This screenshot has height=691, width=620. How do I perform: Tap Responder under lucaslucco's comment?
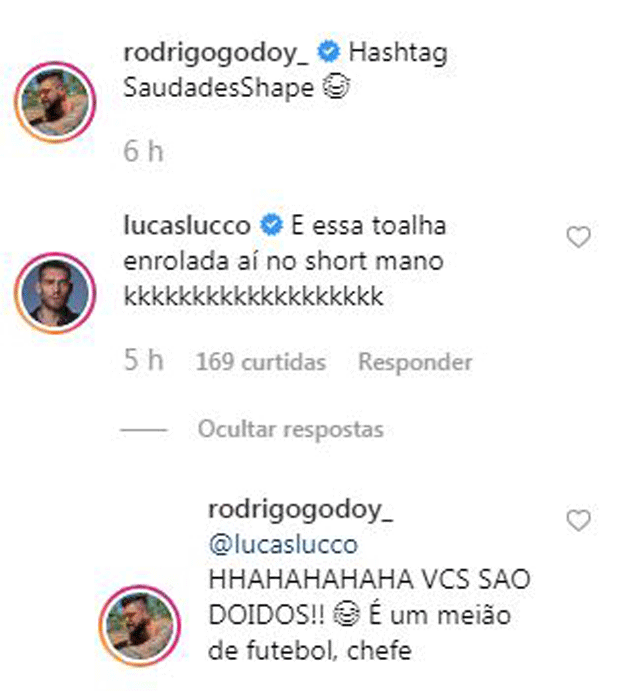414,362
